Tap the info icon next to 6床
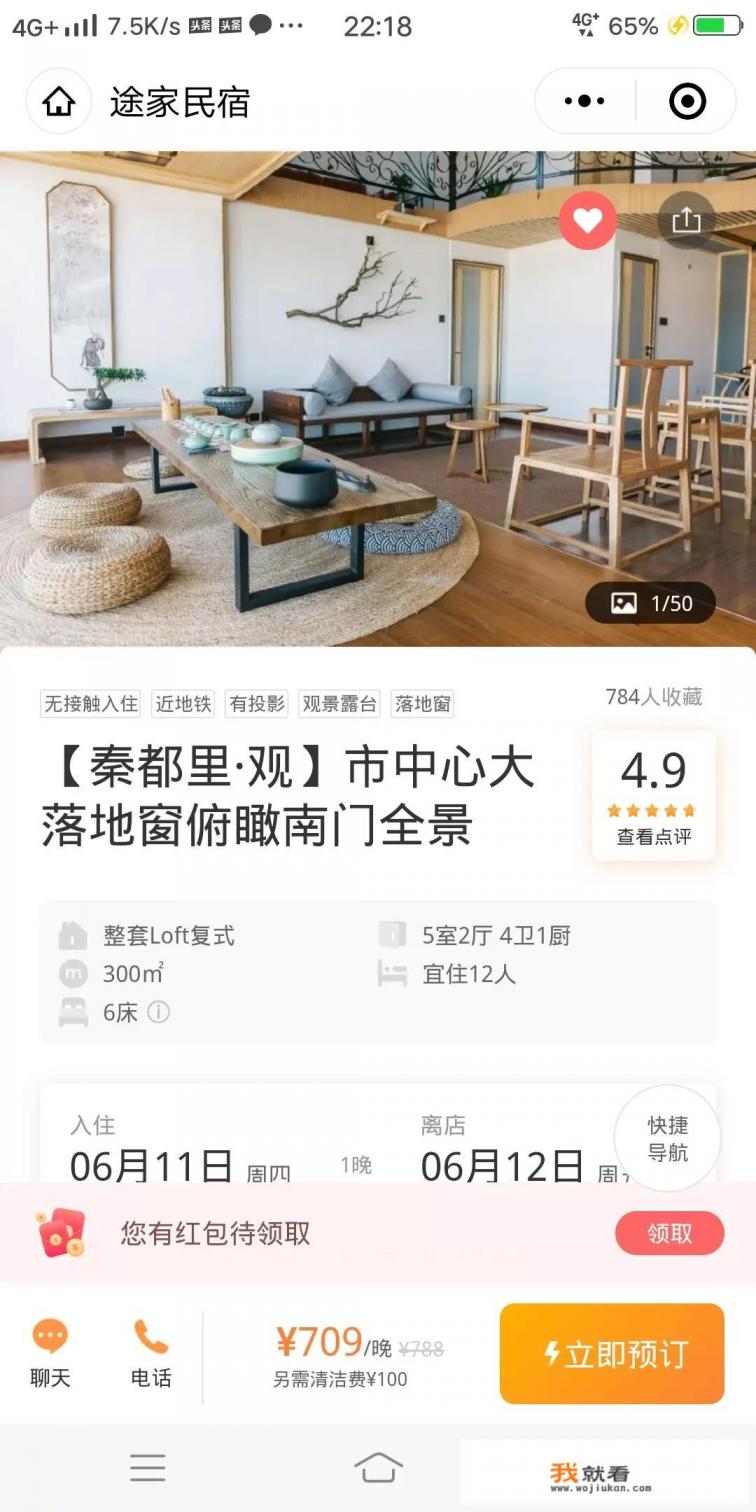 [x=159, y=1012]
